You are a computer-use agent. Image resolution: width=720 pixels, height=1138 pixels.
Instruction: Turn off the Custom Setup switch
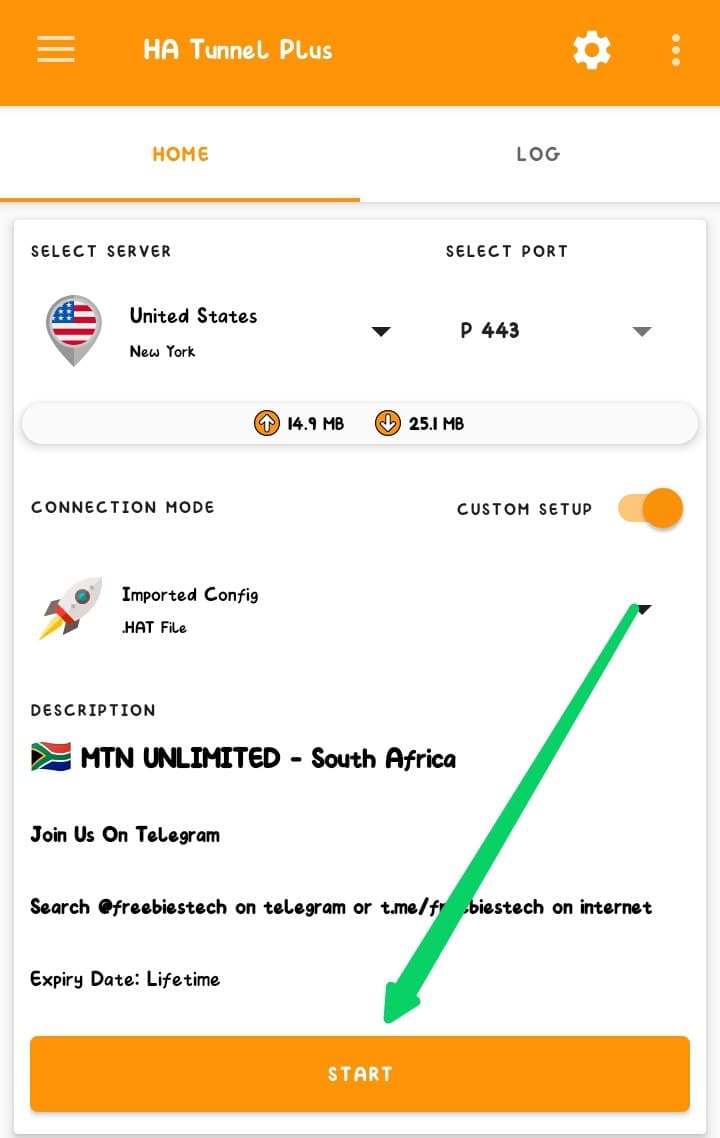[x=651, y=509]
